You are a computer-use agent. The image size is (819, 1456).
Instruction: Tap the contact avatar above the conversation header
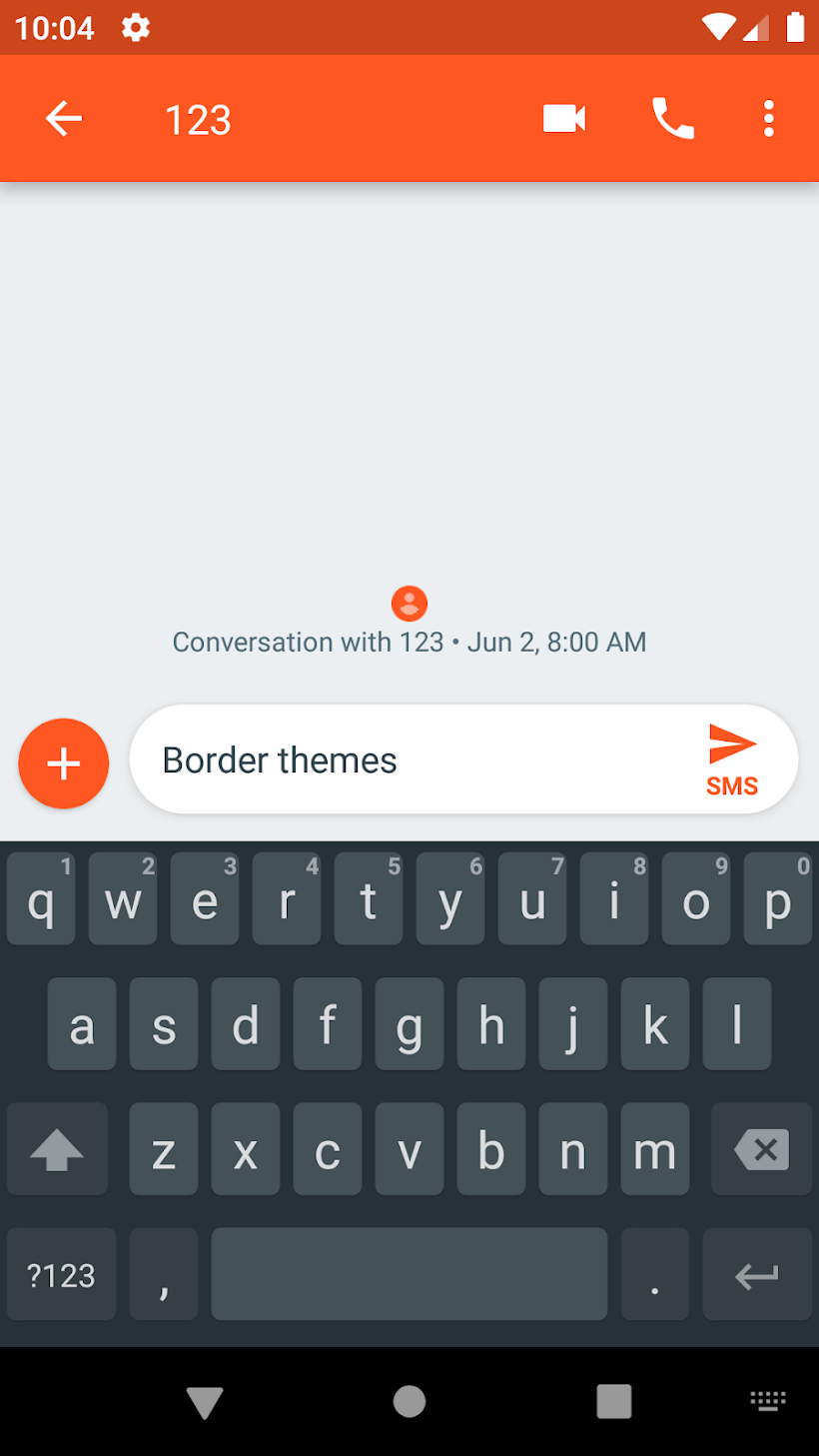click(x=409, y=604)
